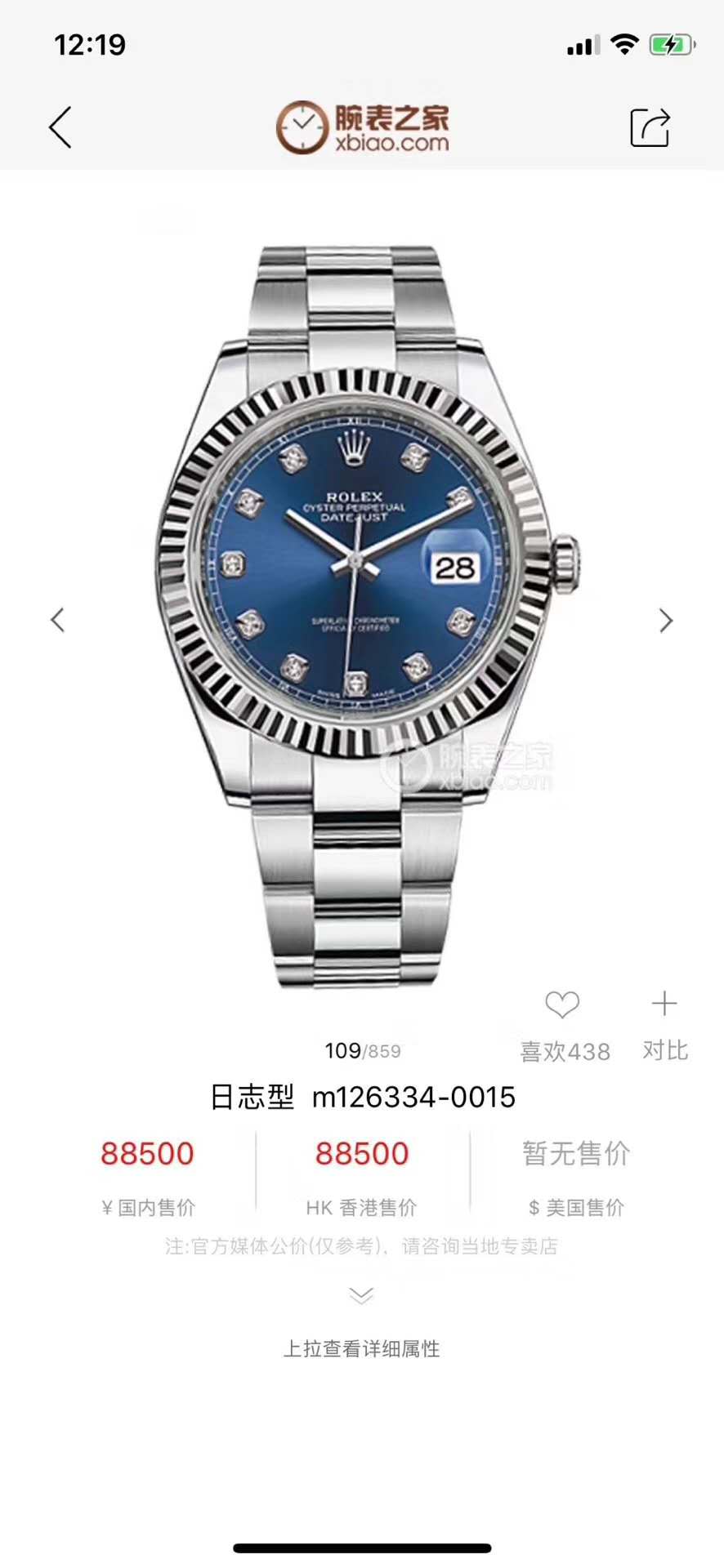This screenshot has width=724, height=1568.
Task: Expand detailed attributes with the down chevron
Action: (361, 1295)
